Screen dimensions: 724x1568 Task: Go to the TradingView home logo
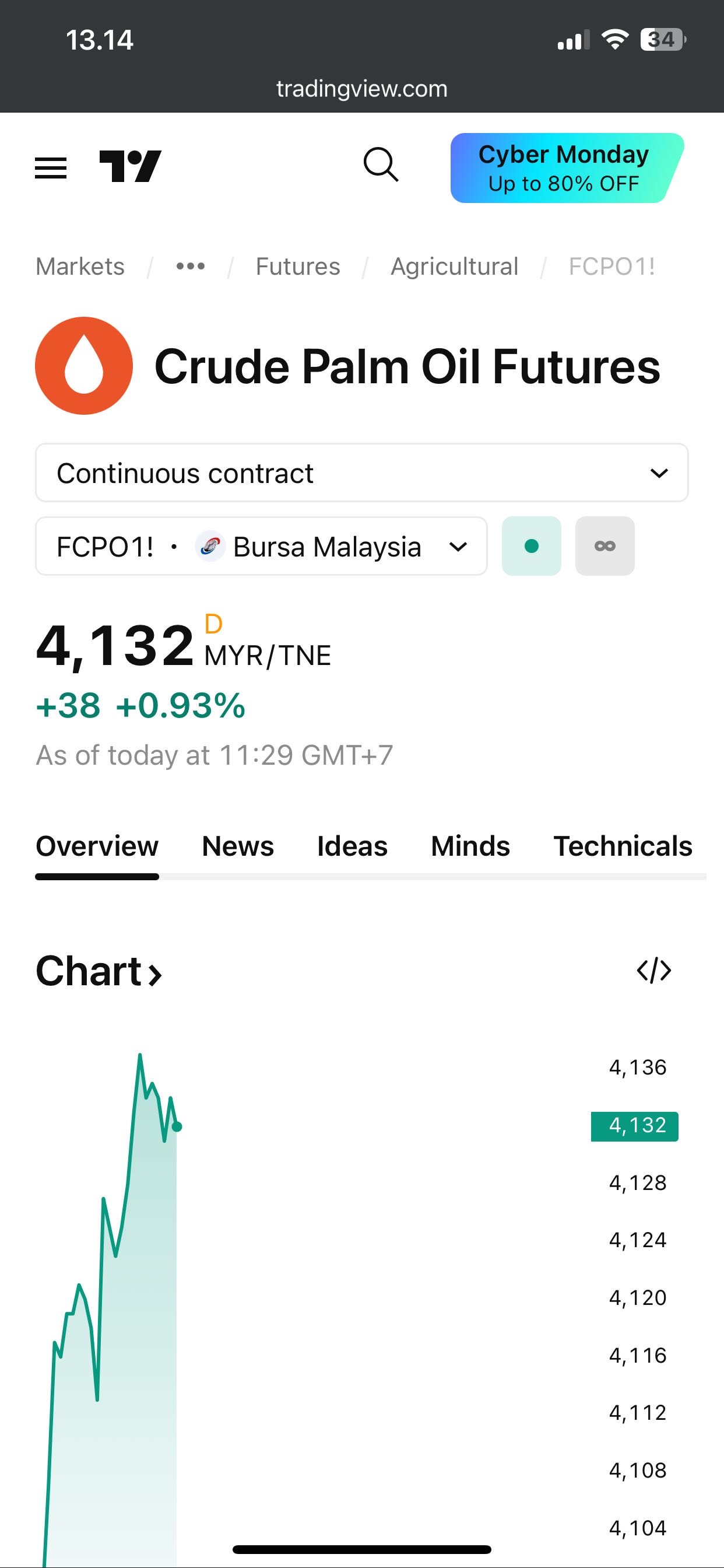pos(130,166)
